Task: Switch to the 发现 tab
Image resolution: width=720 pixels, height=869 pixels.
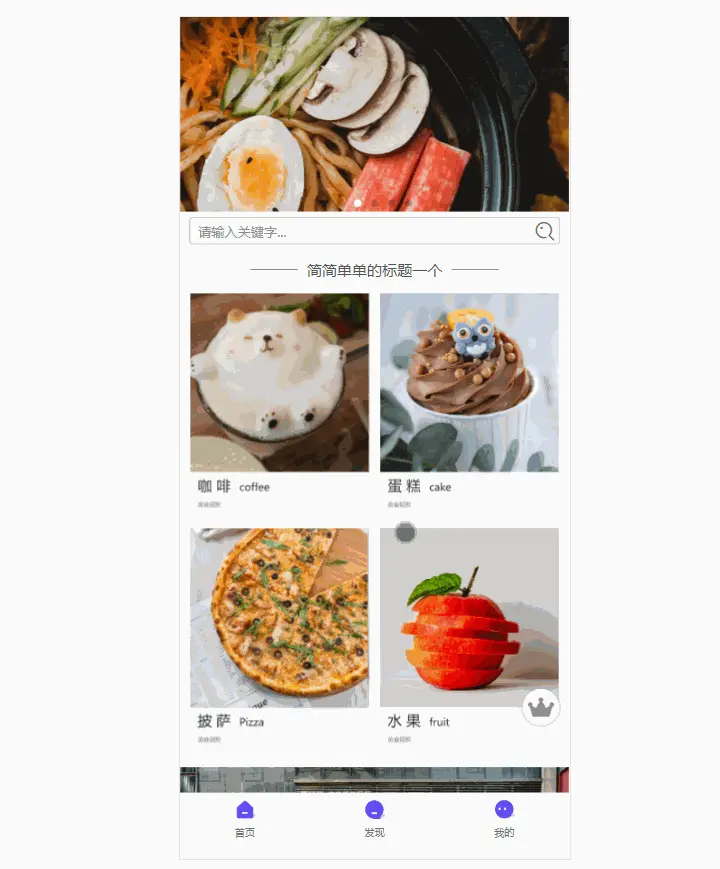Action: point(374,818)
